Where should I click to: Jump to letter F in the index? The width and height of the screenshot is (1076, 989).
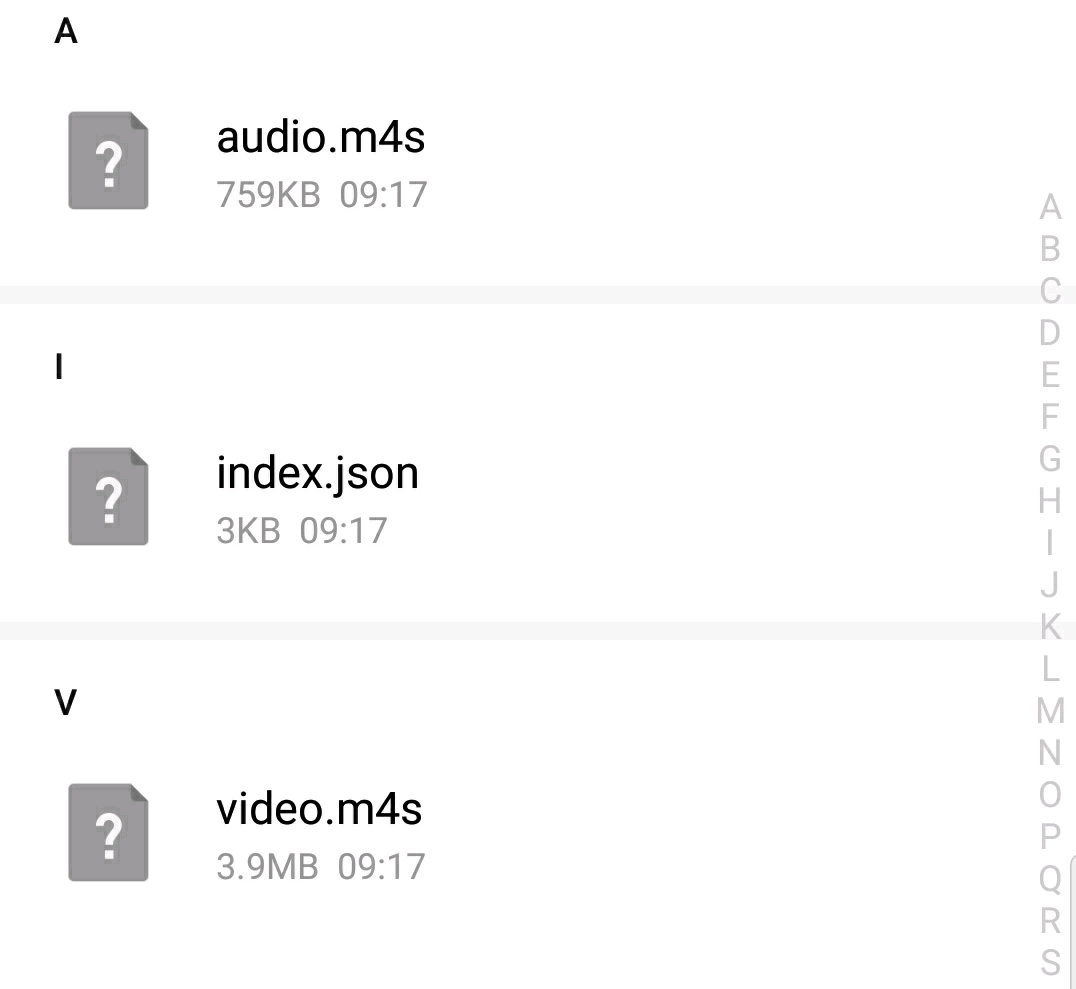[x=1050, y=416]
